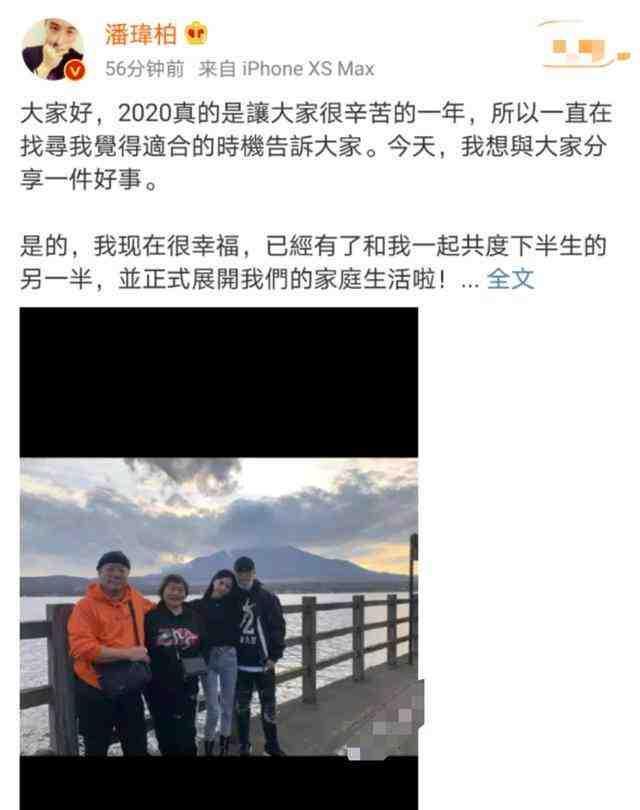Tap the username 潘瑋柏
This screenshot has width=640, height=810.
141,36
